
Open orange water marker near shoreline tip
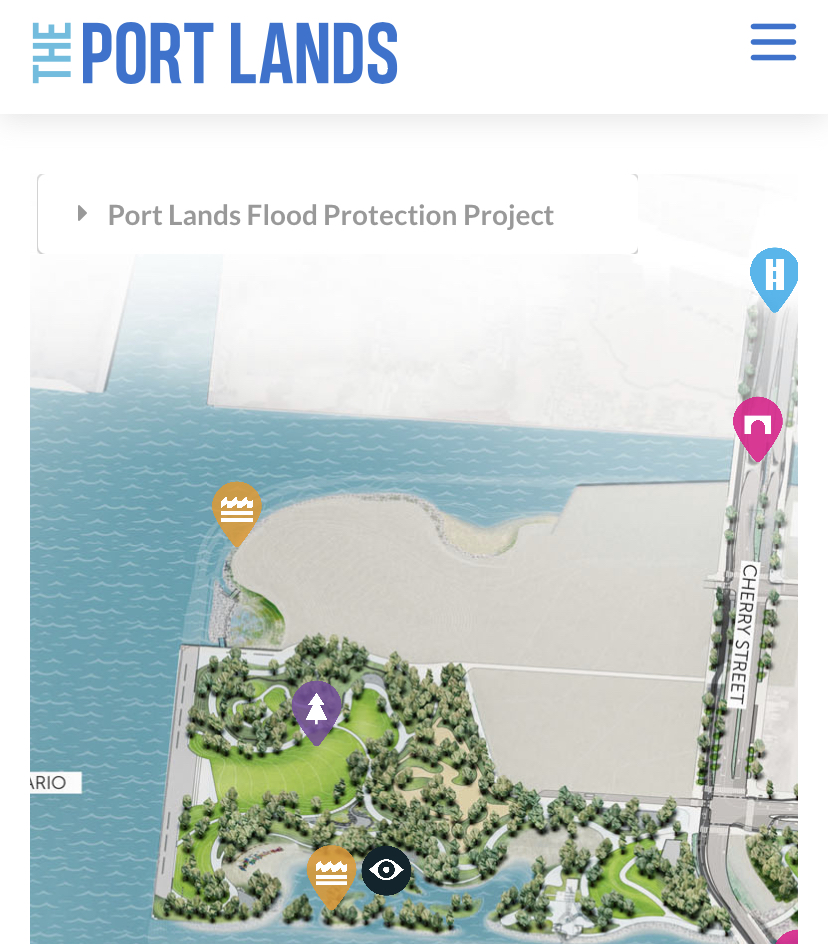pyautogui.click(x=237, y=509)
